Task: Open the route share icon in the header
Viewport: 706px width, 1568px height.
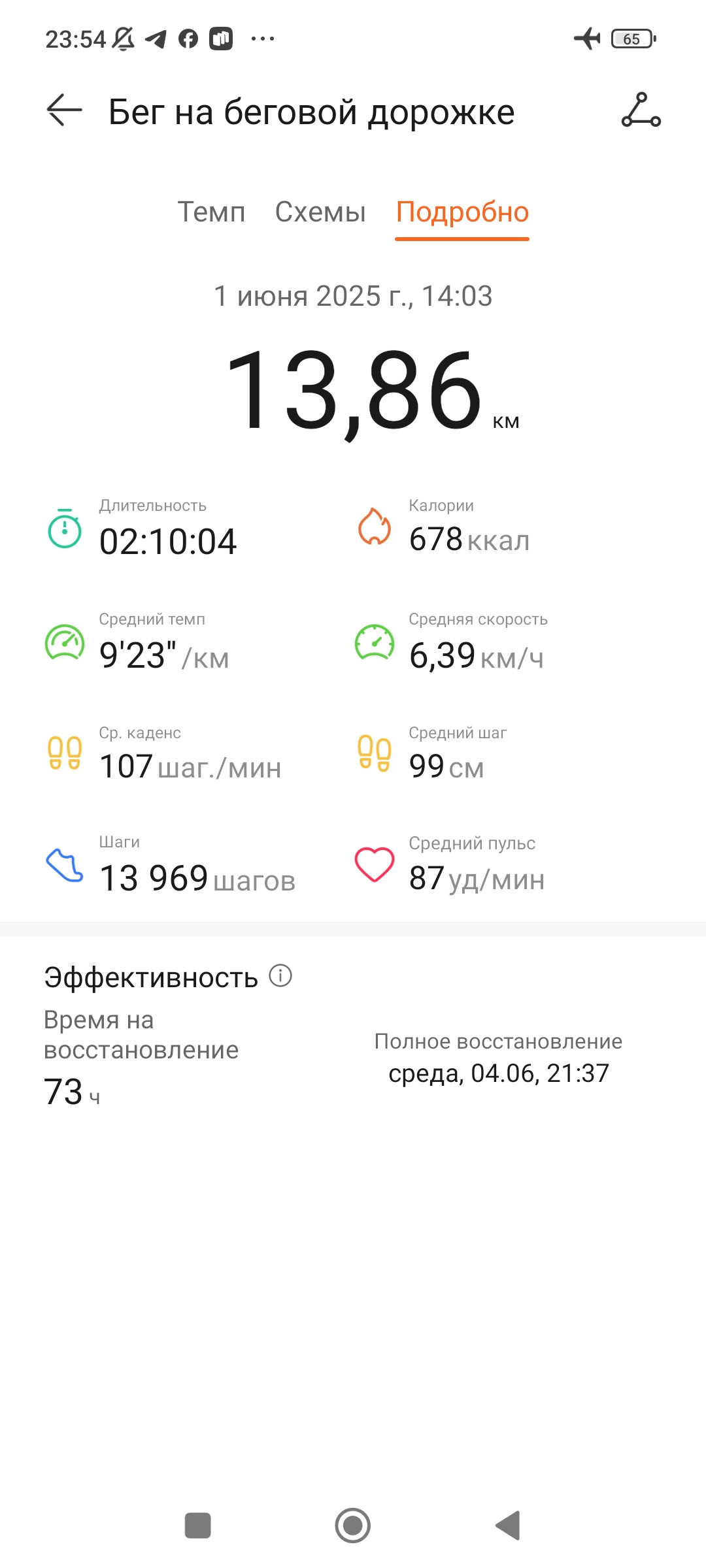Action: click(641, 110)
